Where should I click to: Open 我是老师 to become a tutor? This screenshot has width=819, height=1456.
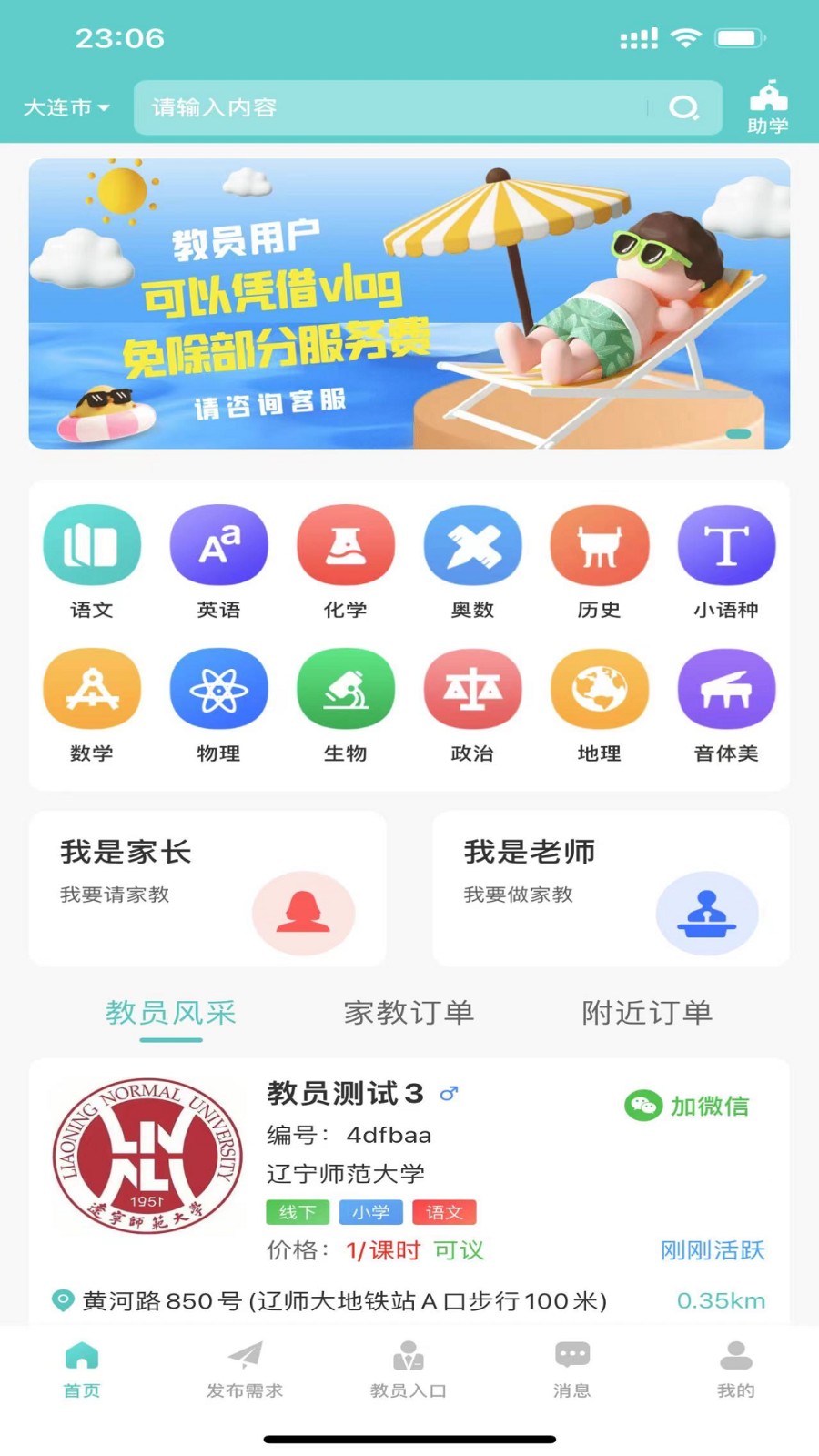pos(611,888)
